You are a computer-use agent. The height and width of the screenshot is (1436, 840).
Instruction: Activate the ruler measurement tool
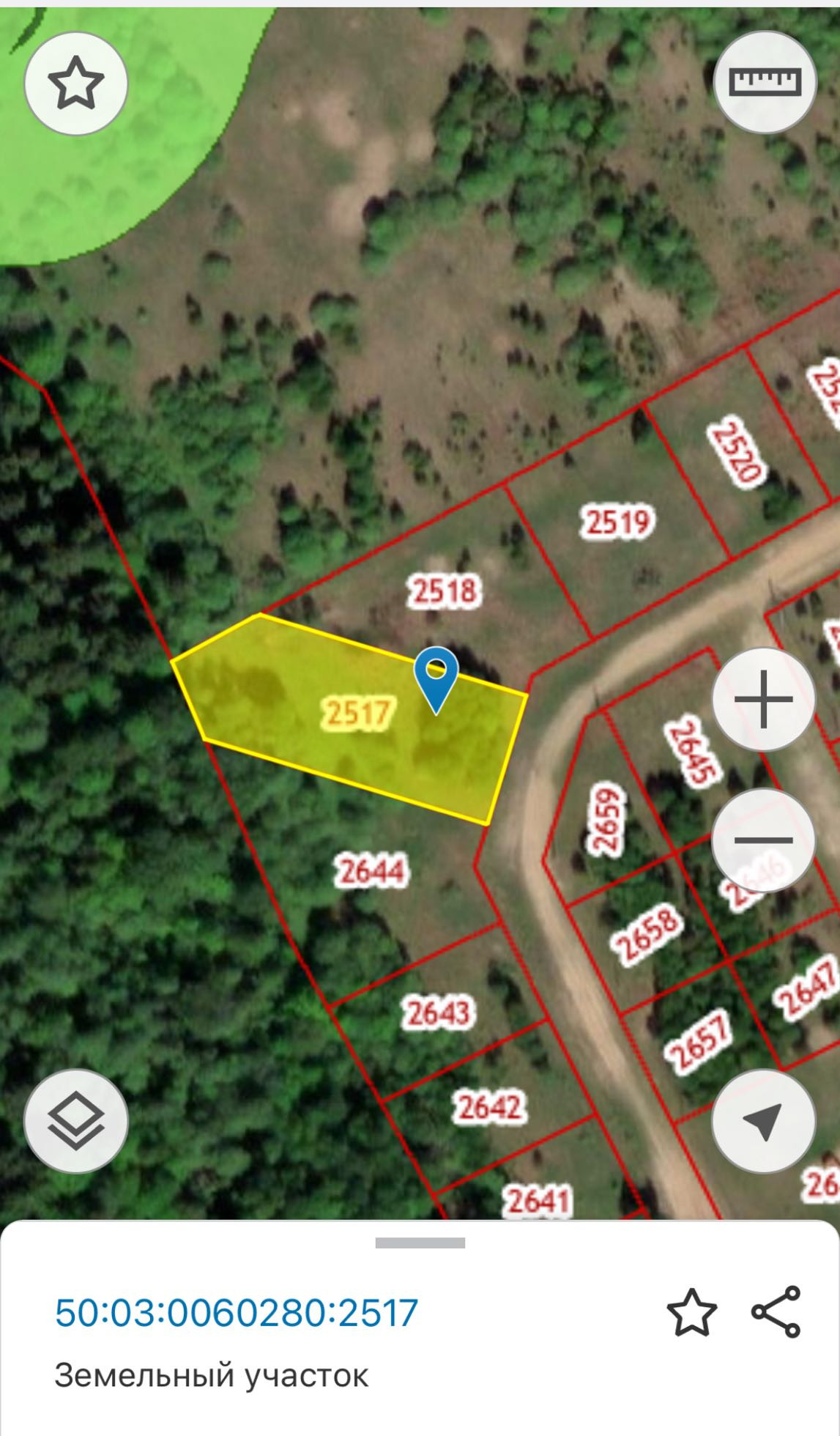(x=765, y=82)
